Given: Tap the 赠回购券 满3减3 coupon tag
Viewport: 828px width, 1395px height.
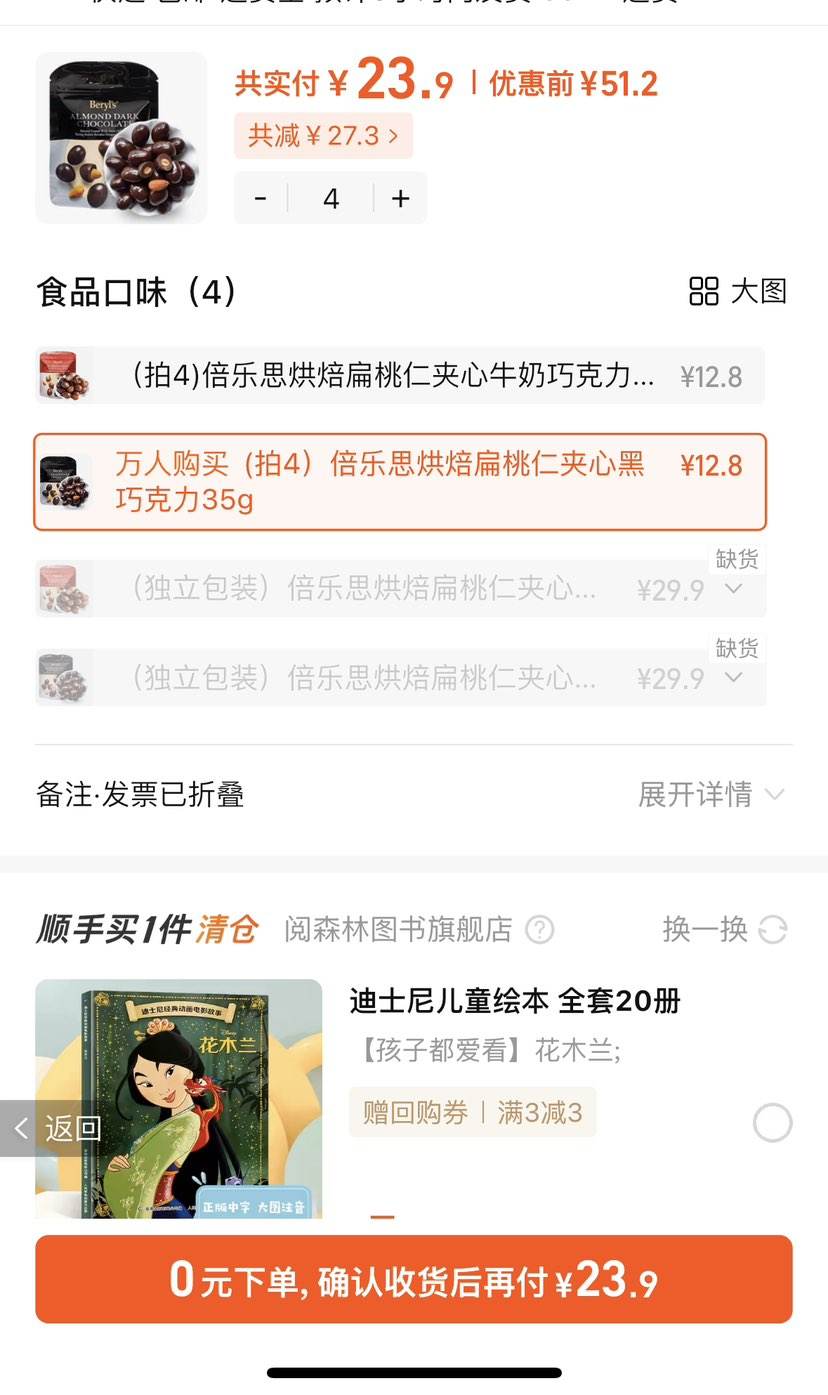Looking at the screenshot, I should coord(472,1112).
